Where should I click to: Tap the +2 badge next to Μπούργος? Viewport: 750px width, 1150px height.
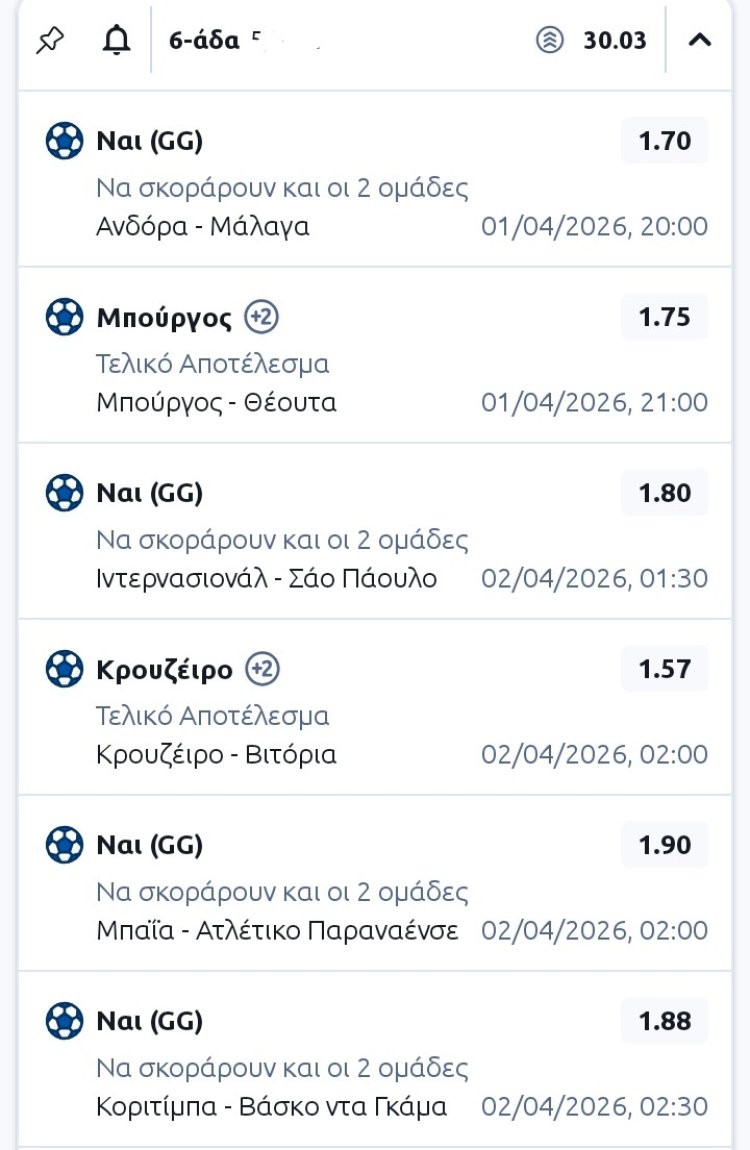pos(262,318)
